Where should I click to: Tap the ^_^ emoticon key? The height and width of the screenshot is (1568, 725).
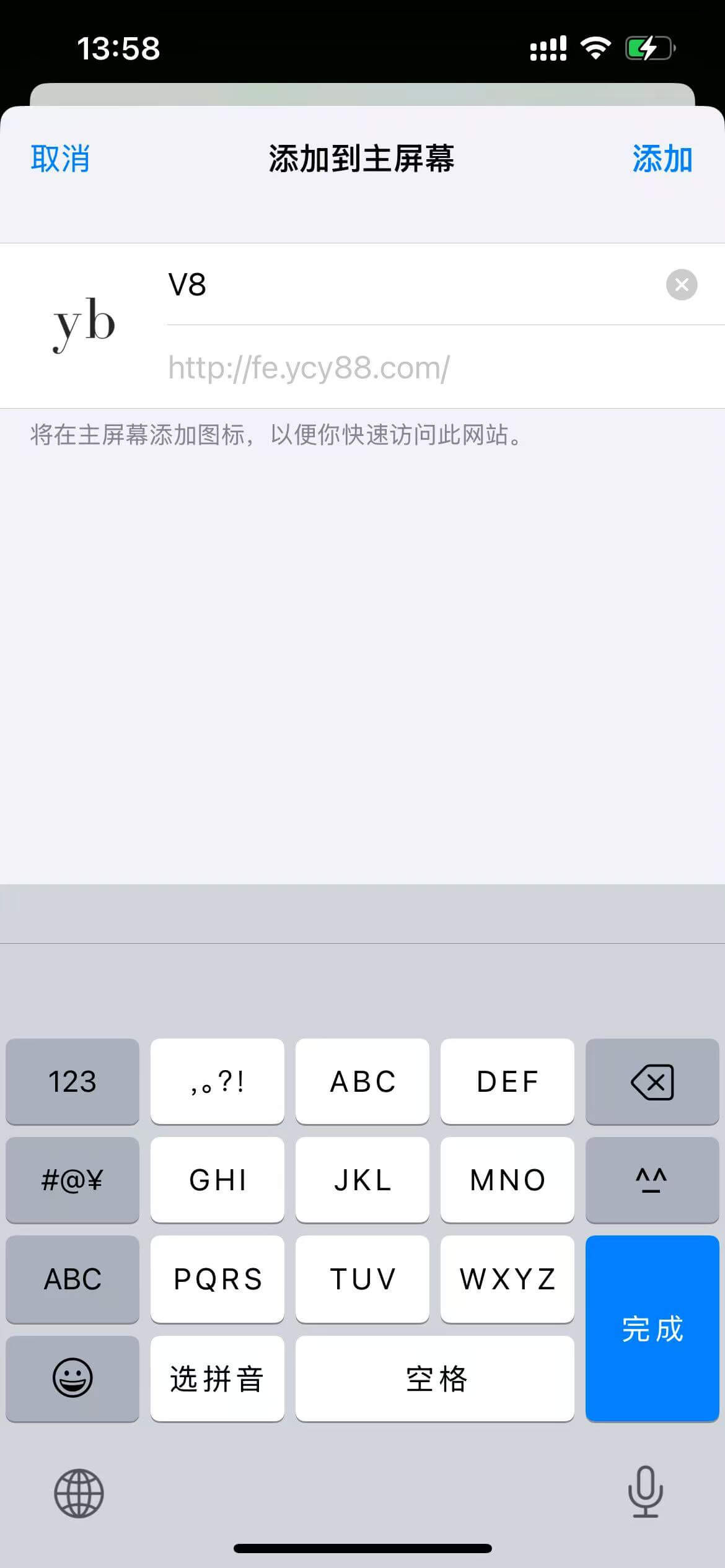pyautogui.click(x=652, y=1180)
